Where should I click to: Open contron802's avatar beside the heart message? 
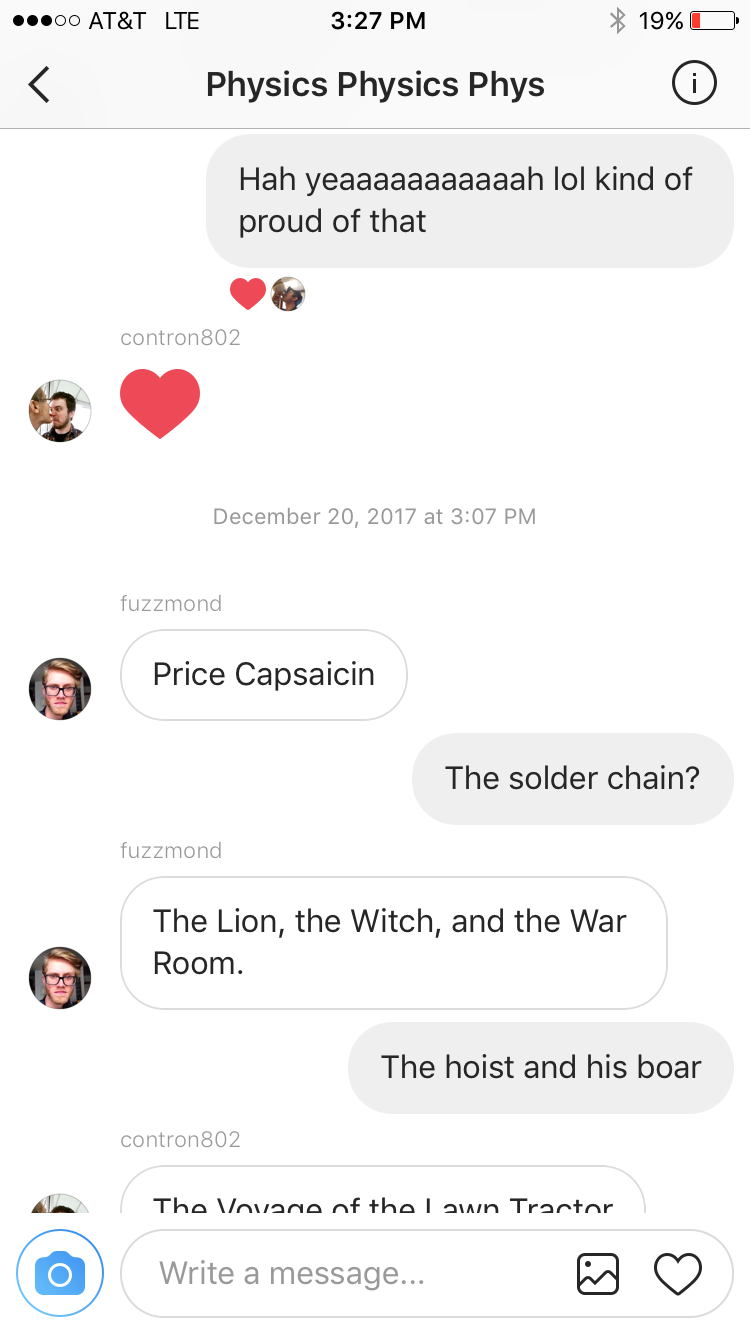tap(60, 410)
